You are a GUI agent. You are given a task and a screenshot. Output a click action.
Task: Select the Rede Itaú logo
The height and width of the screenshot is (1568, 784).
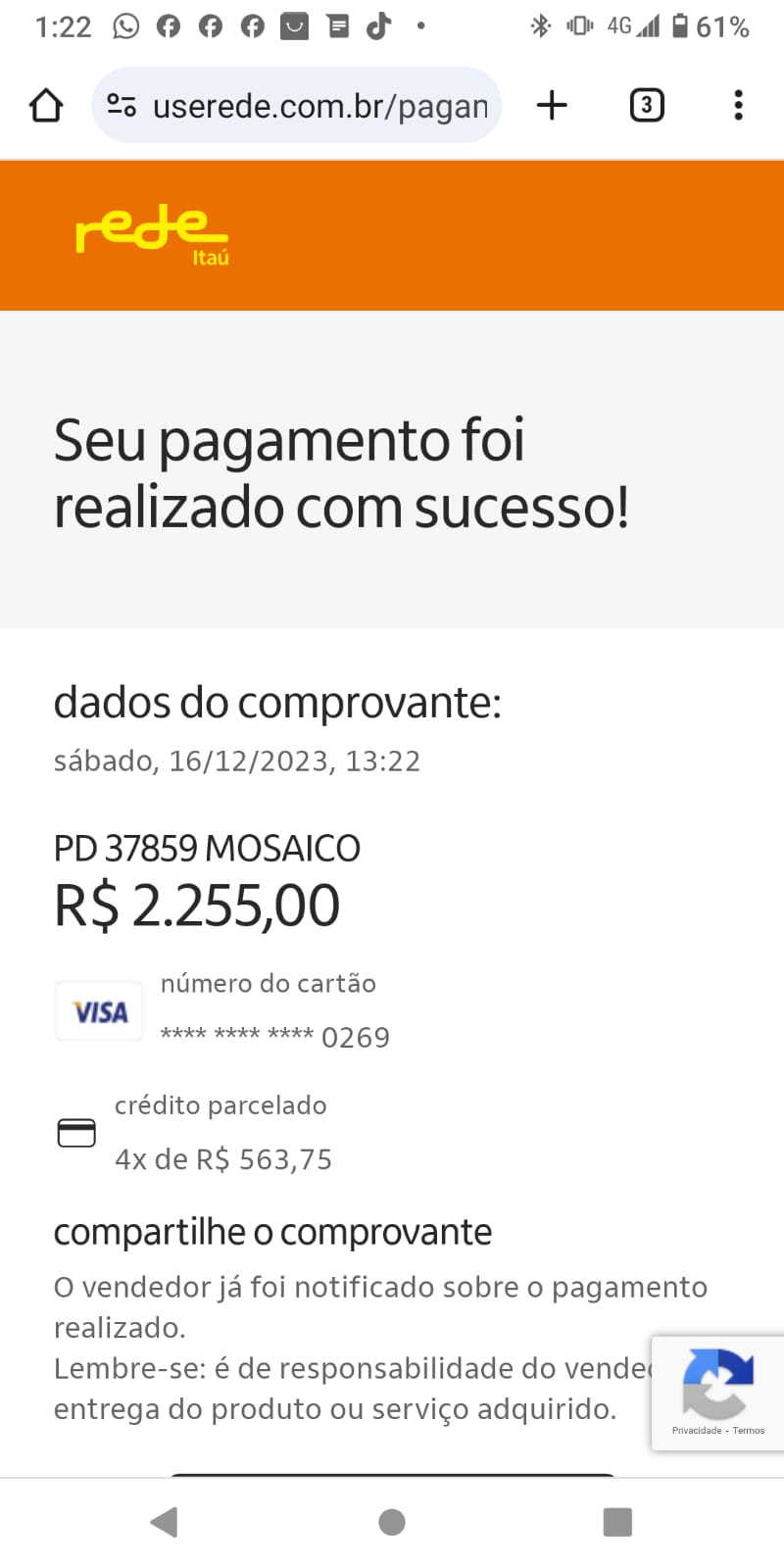(x=150, y=235)
